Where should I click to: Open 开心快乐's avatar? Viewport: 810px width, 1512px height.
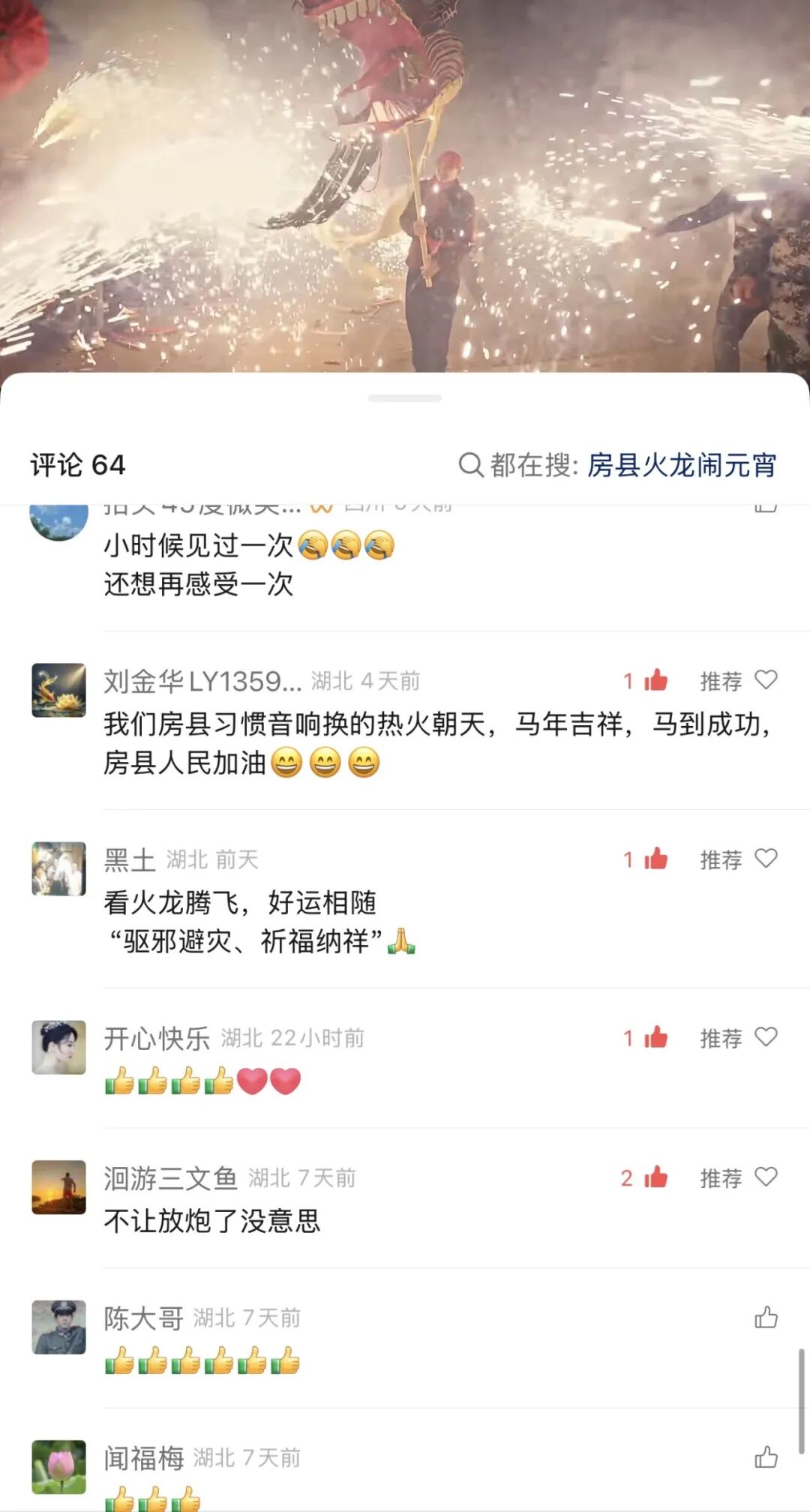[58, 1047]
